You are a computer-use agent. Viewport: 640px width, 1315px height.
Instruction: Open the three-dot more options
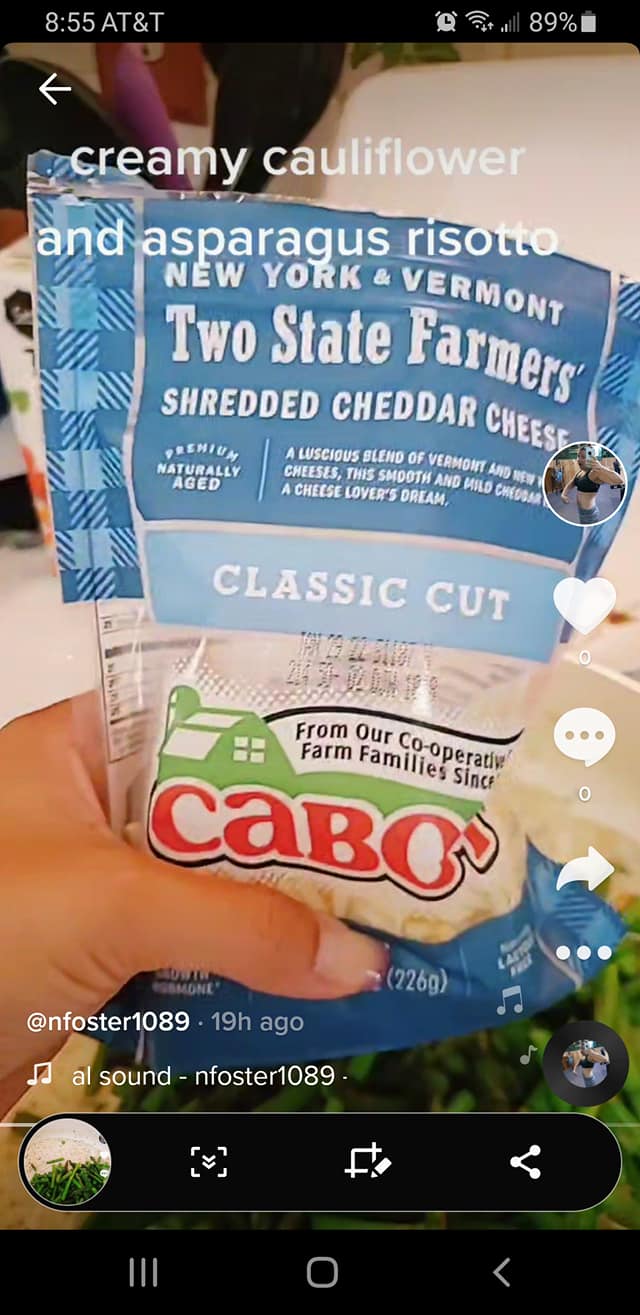[x=584, y=953]
